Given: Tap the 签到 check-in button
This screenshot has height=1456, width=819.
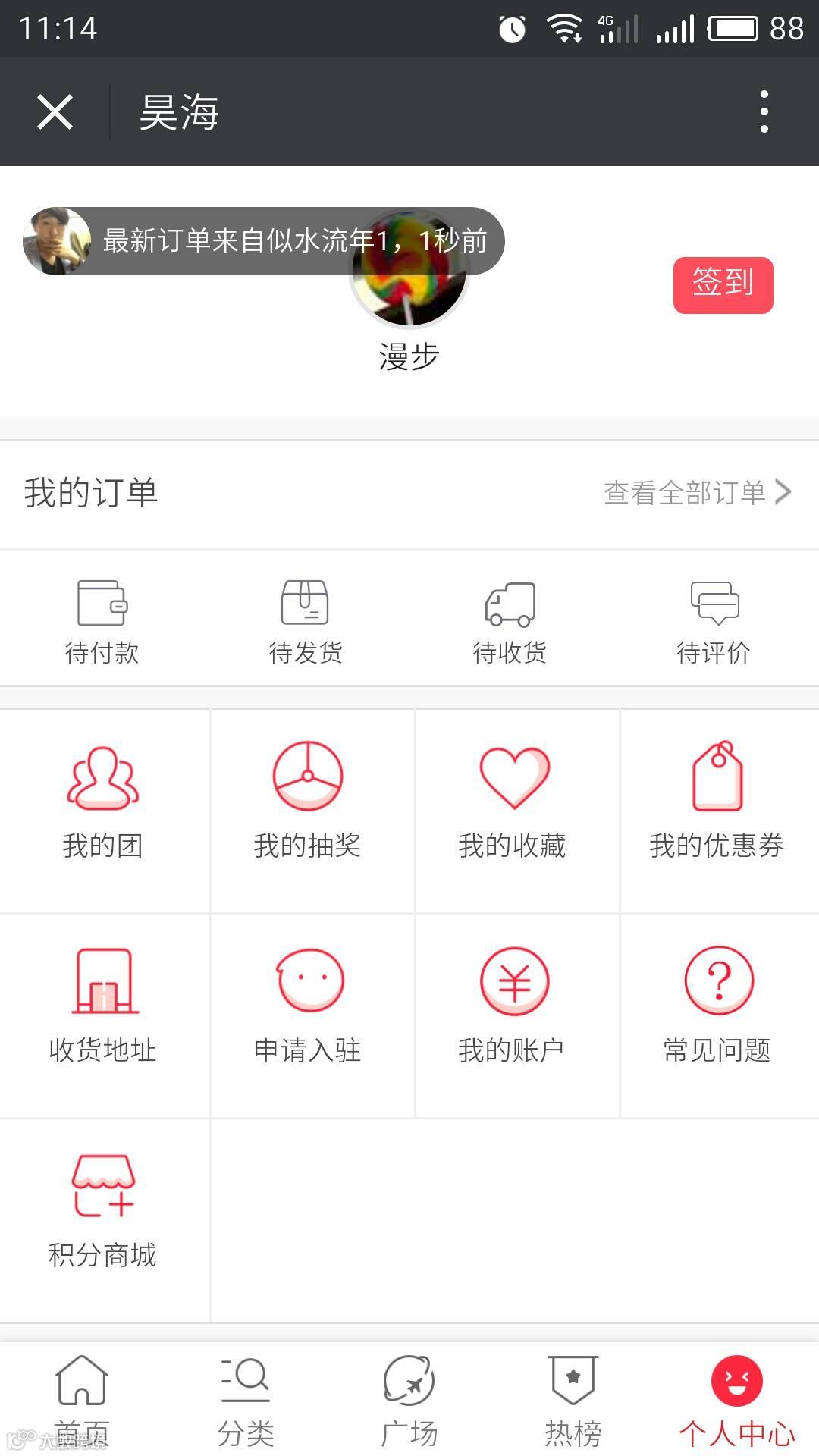Looking at the screenshot, I should click(x=723, y=284).
